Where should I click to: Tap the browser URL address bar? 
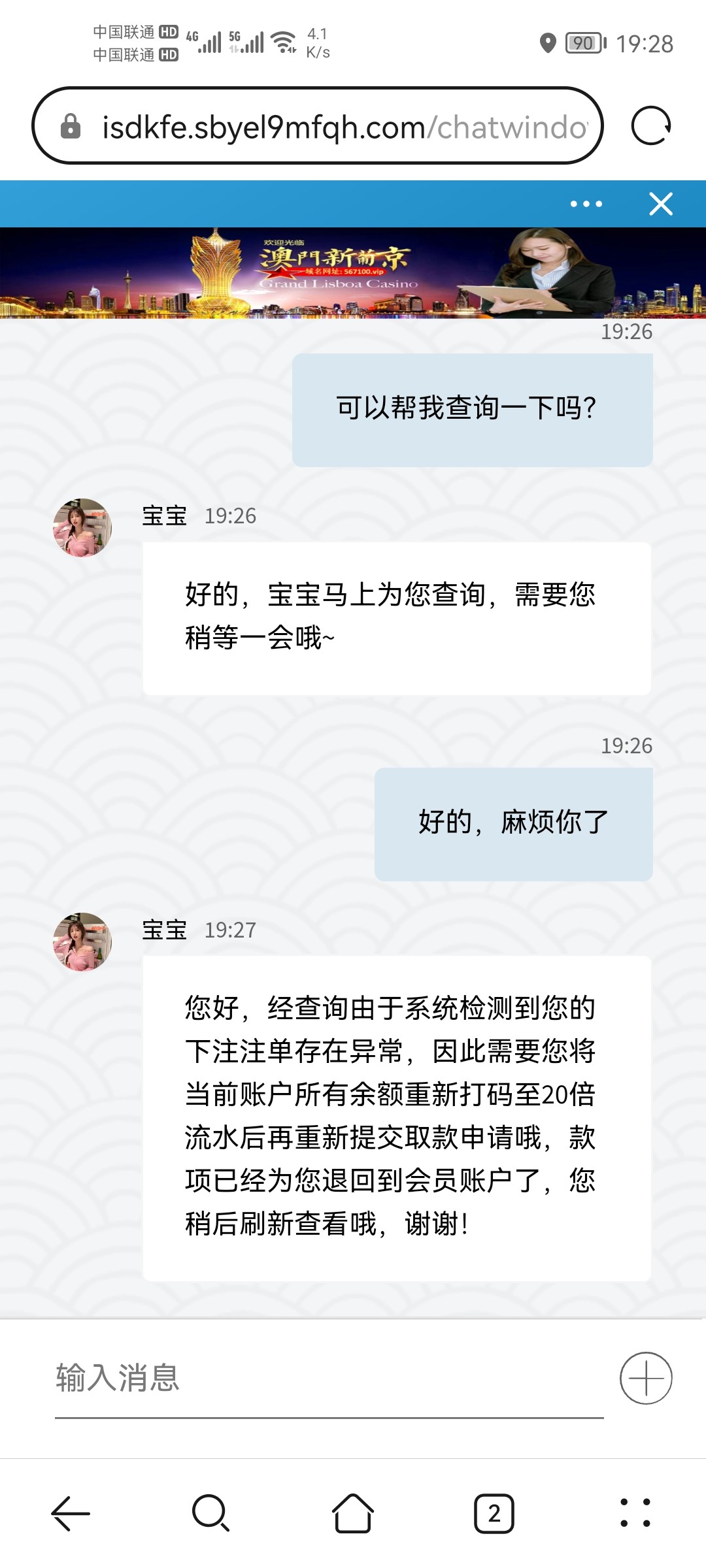tap(327, 126)
